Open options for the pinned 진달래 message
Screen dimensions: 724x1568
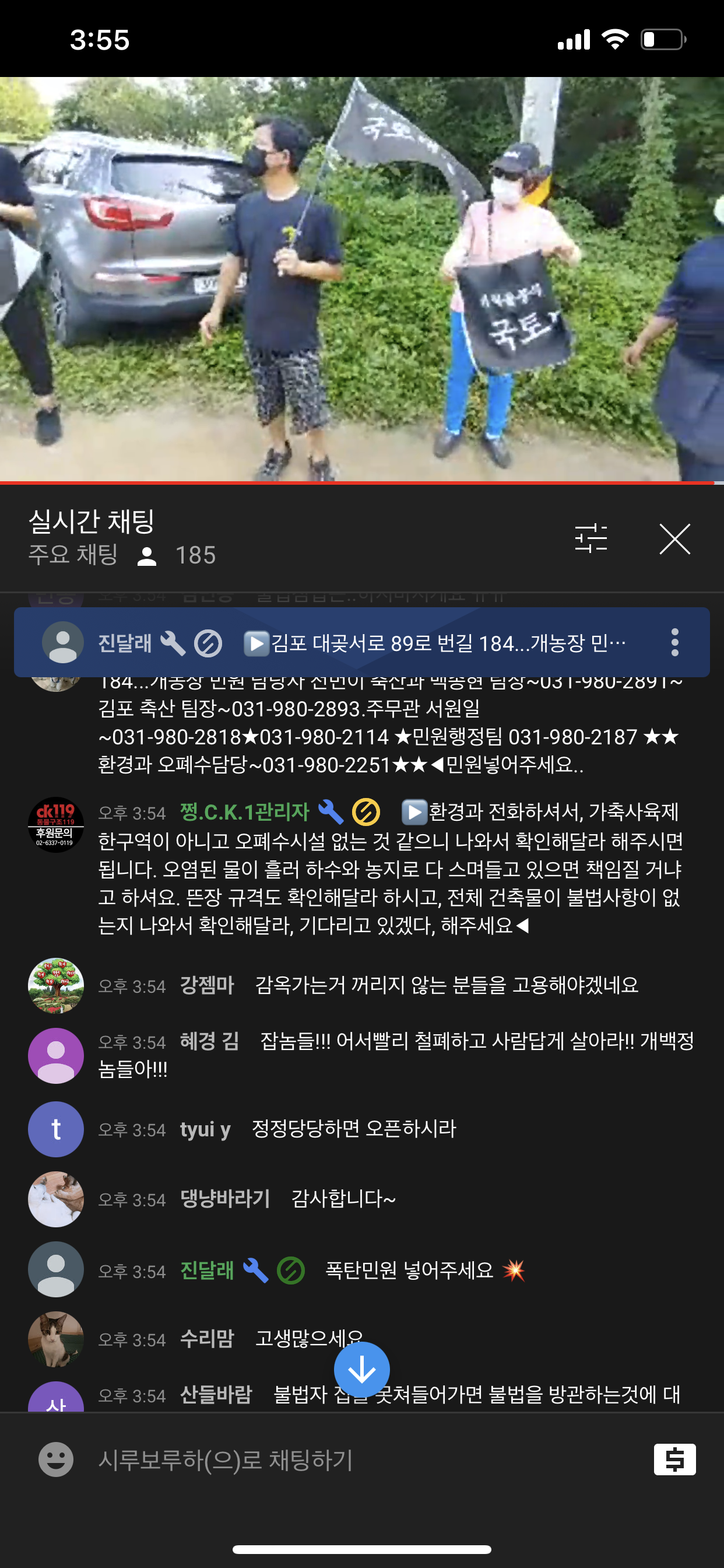pyautogui.click(x=674, y=642)
